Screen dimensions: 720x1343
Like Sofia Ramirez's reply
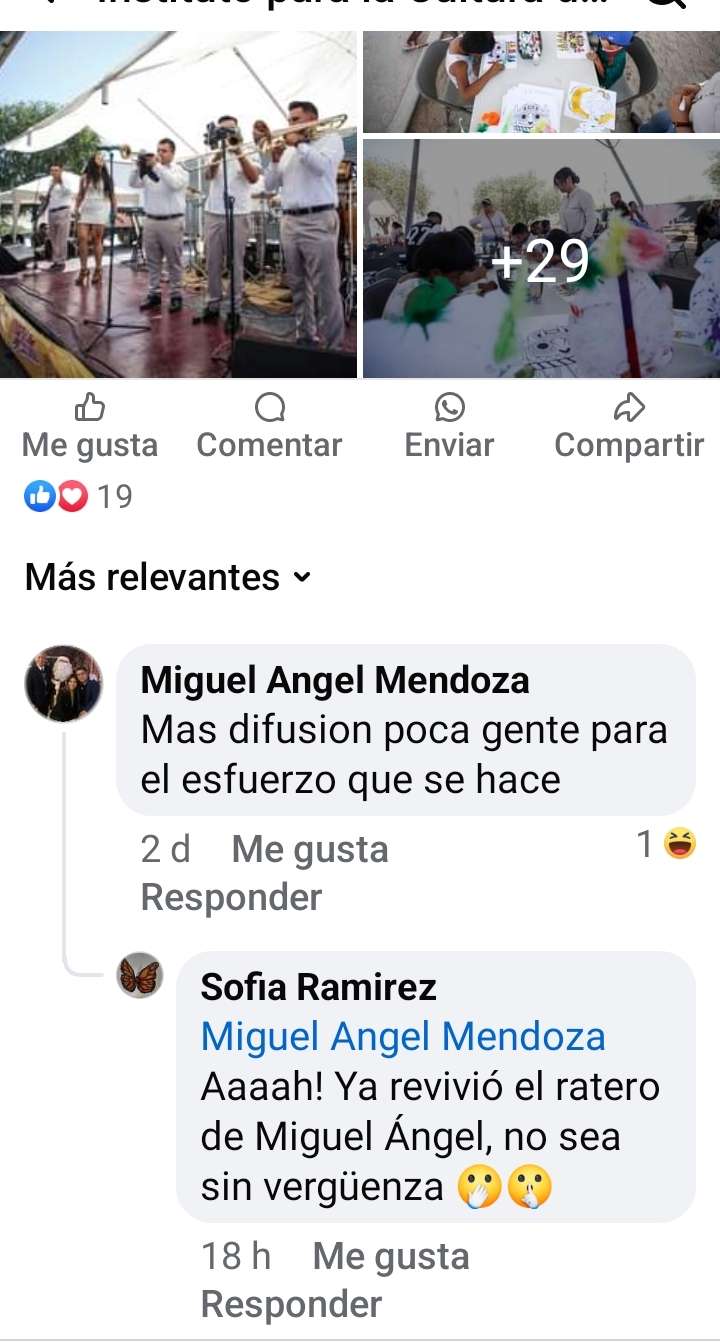pos(391,1256)
